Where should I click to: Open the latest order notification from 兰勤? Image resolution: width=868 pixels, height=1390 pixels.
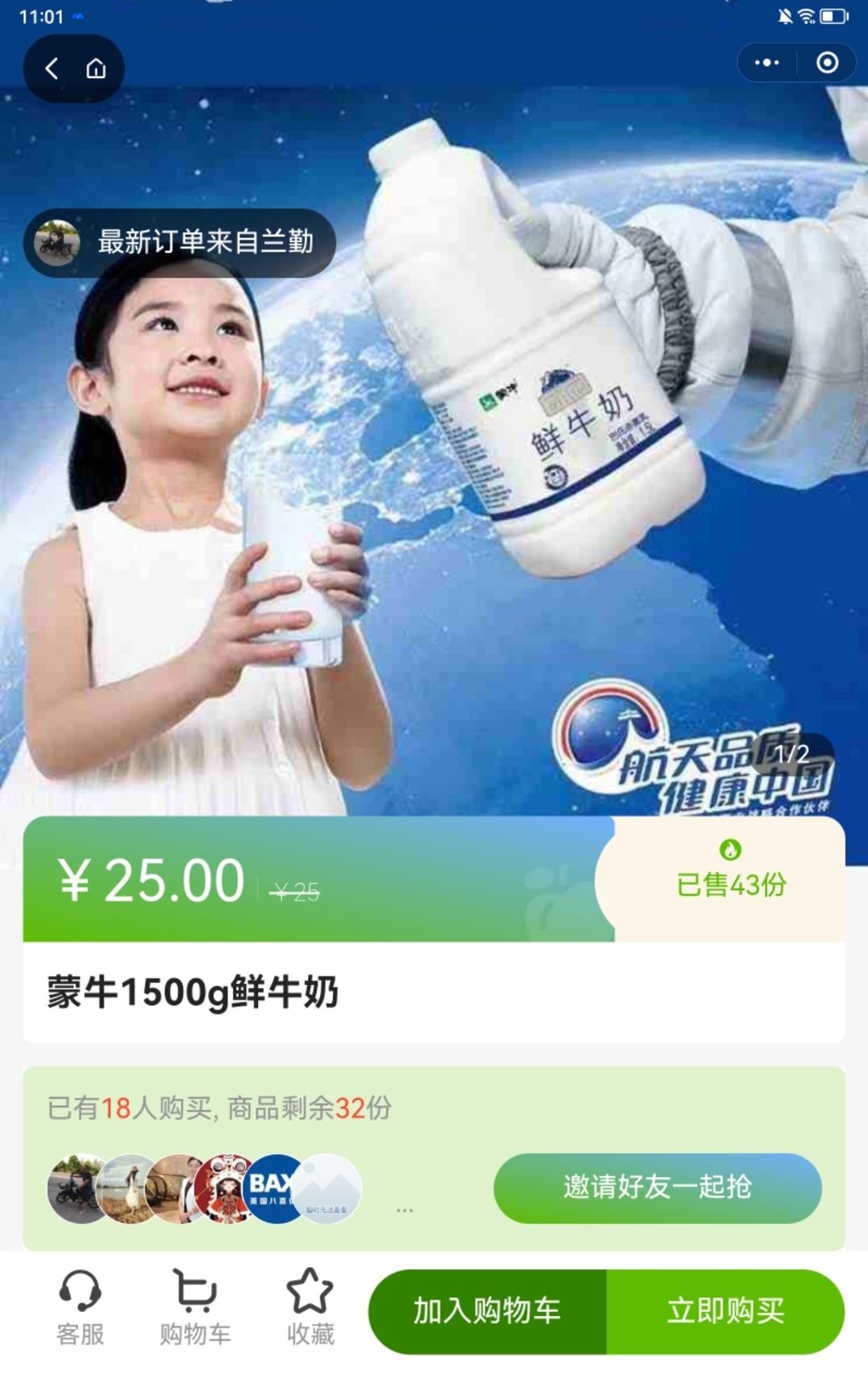coord(180,242)
